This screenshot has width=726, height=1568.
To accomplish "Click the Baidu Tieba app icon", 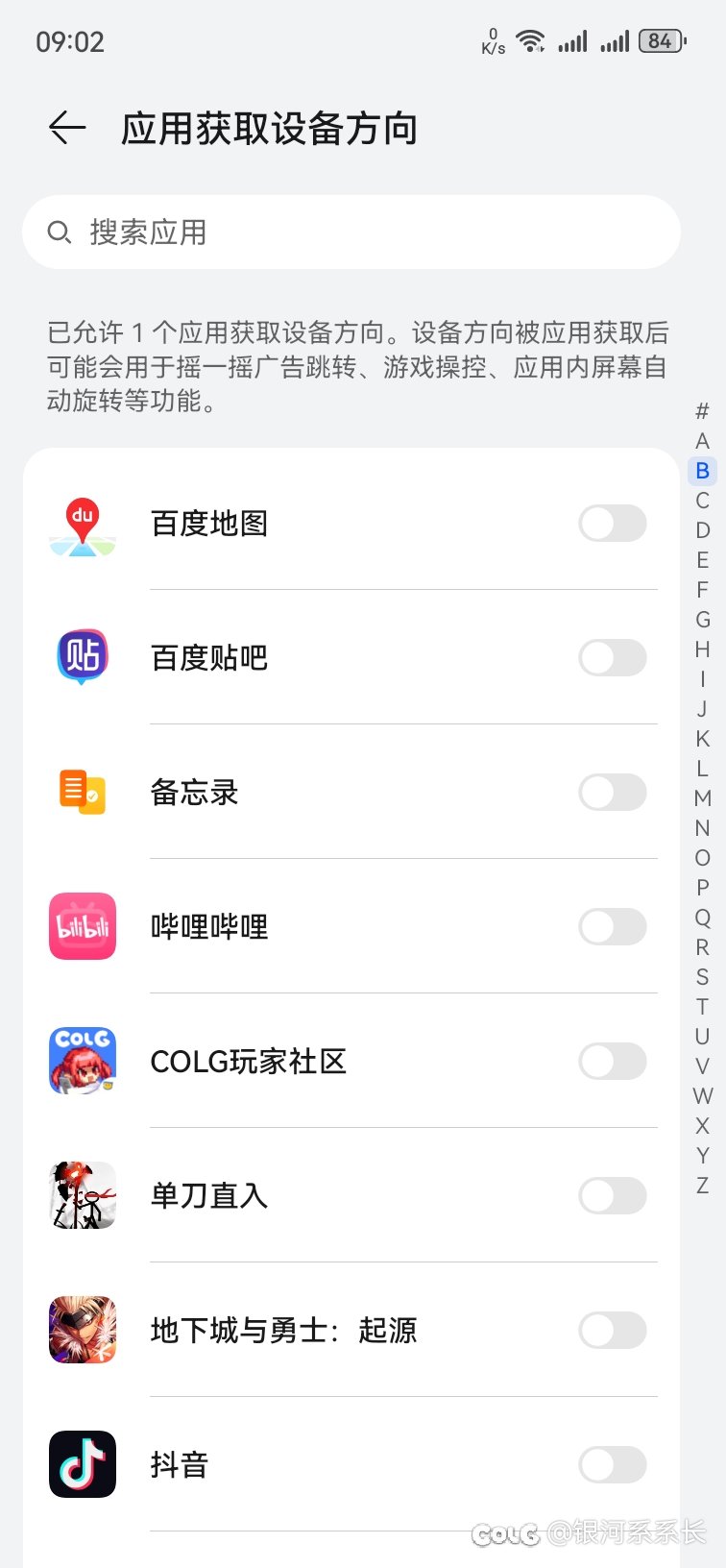I will [82, 657].
